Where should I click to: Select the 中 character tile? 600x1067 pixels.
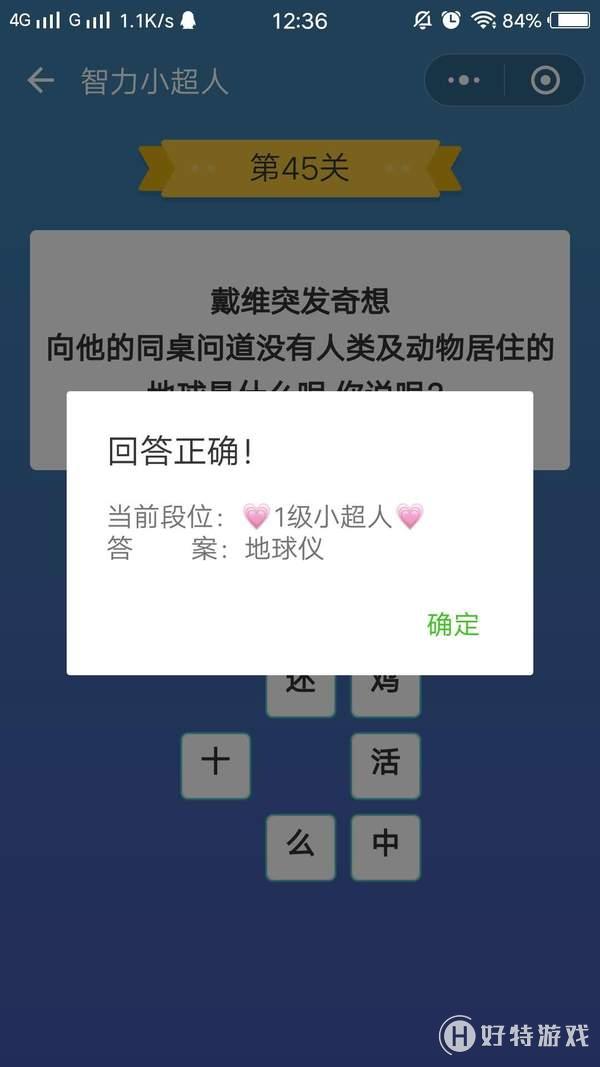(385, 847)
